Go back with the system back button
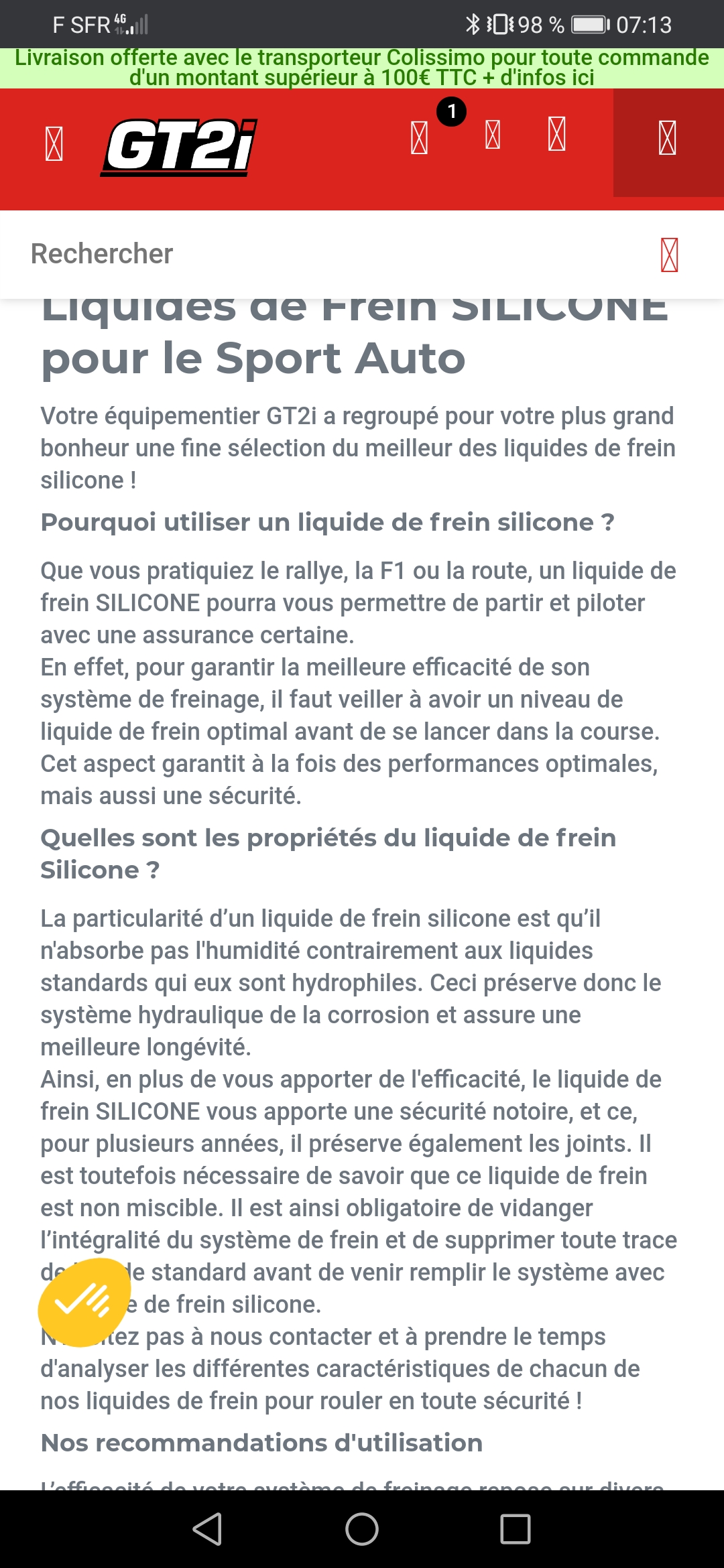The image size is (724, 1568). 207,1529
